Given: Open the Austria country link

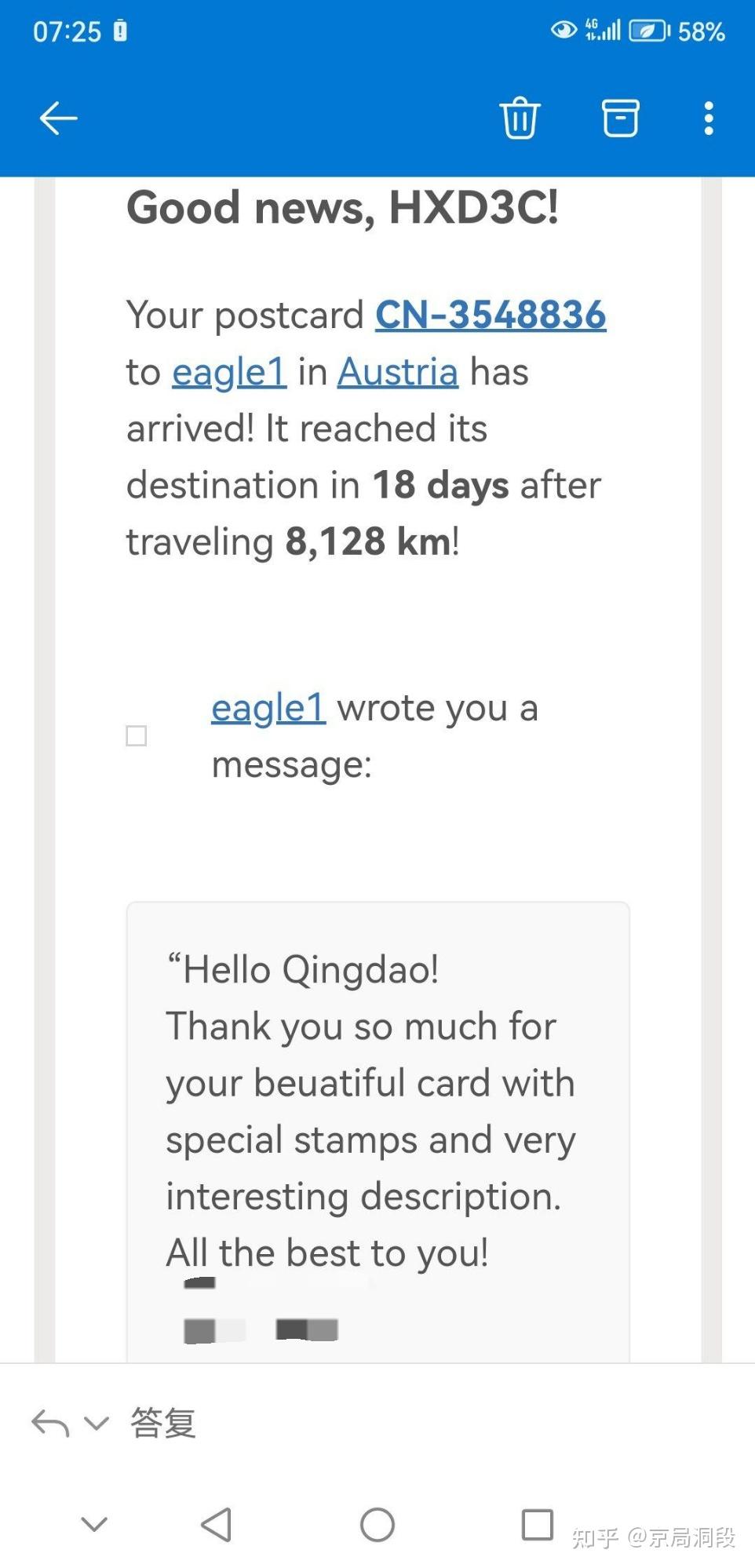Looking at the screenshot, I should click(397, 372).
